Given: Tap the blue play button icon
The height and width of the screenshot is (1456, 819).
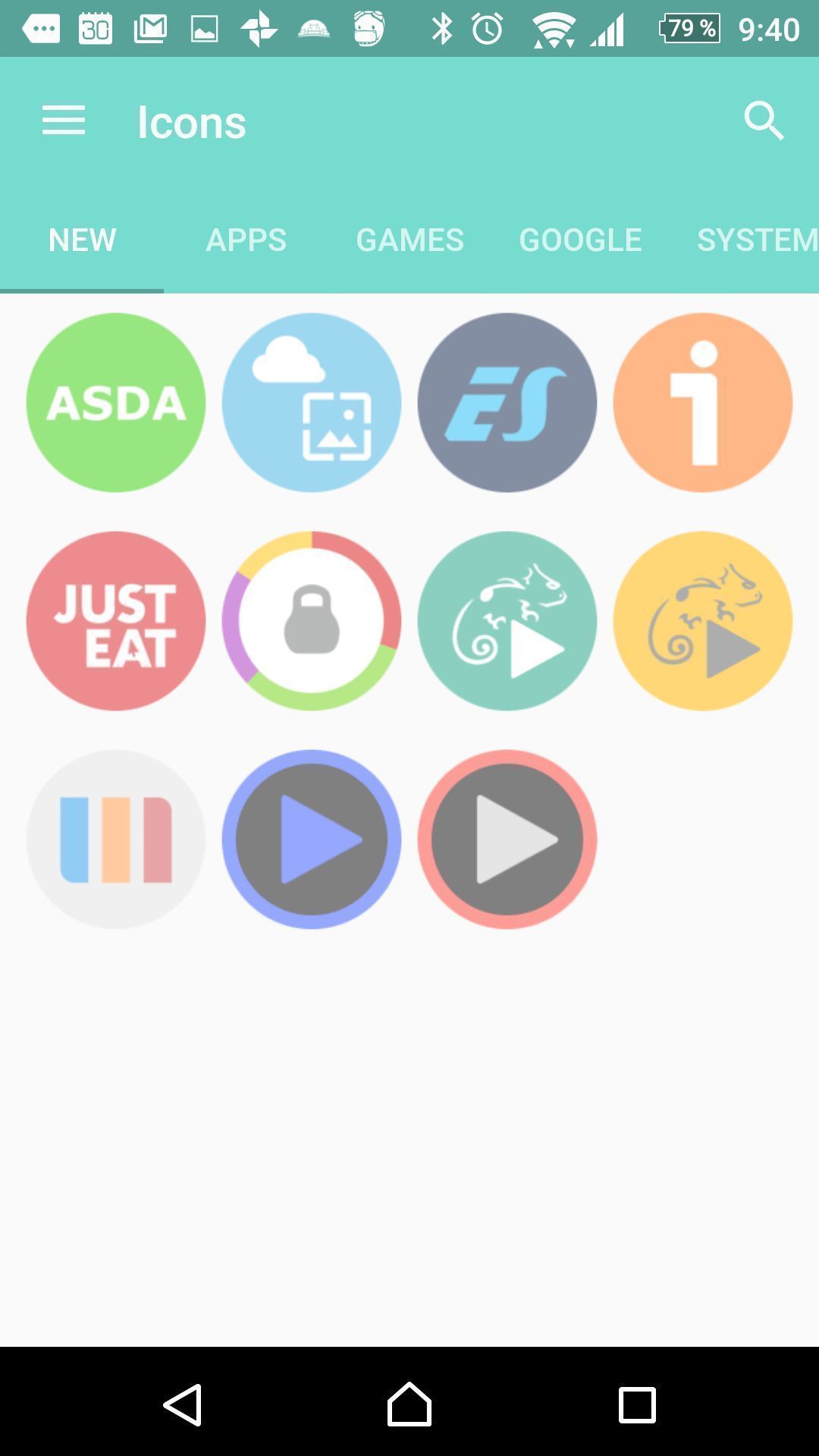Looking at the screenshot, I should (x=312, y=839).
